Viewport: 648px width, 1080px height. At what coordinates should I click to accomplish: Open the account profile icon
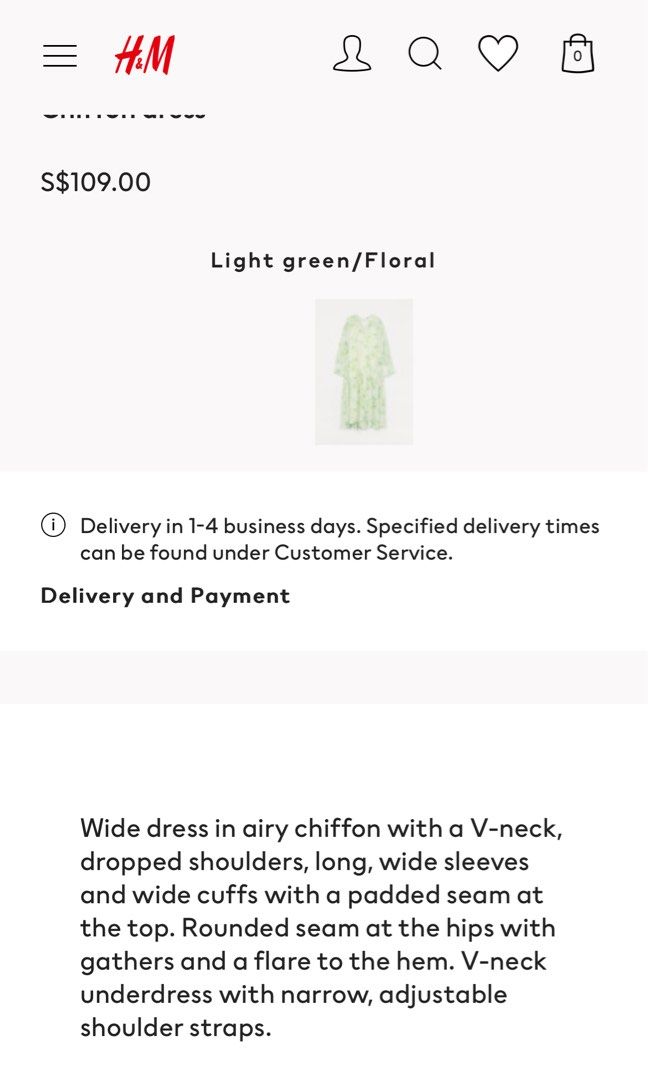click(x=352, y=54)
